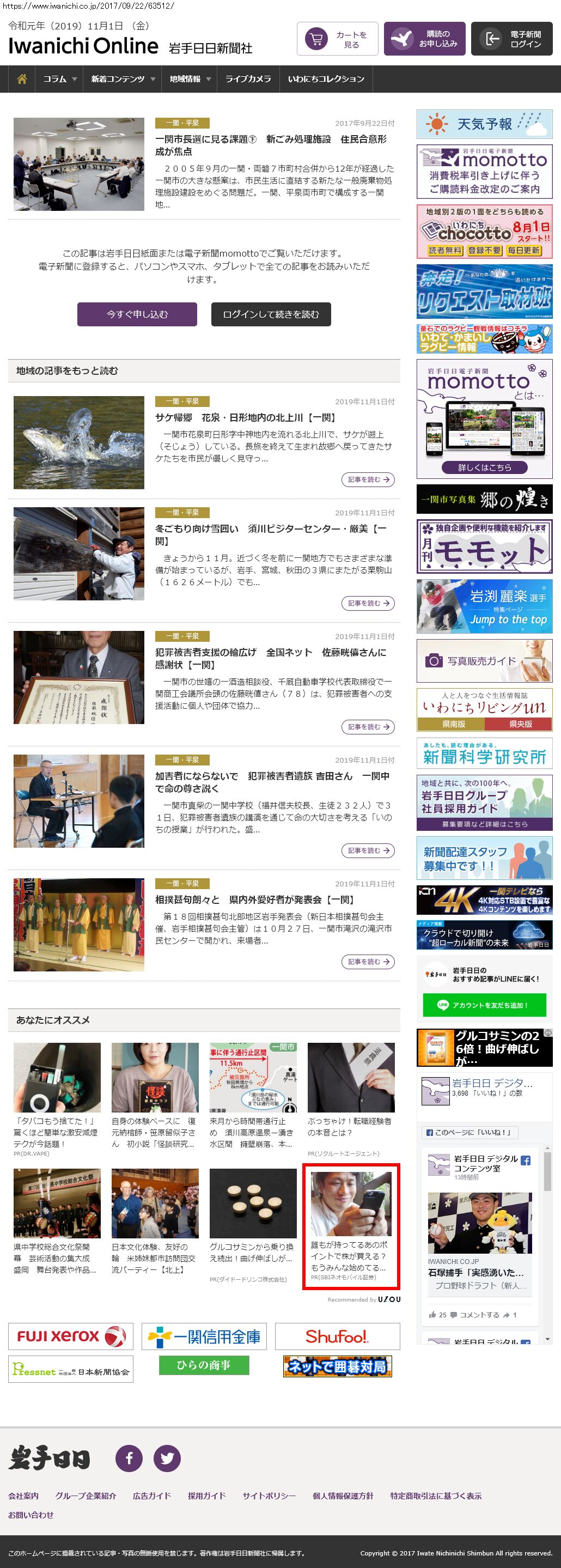Read the サケ帰郷 article via 記事を読む

368,479
